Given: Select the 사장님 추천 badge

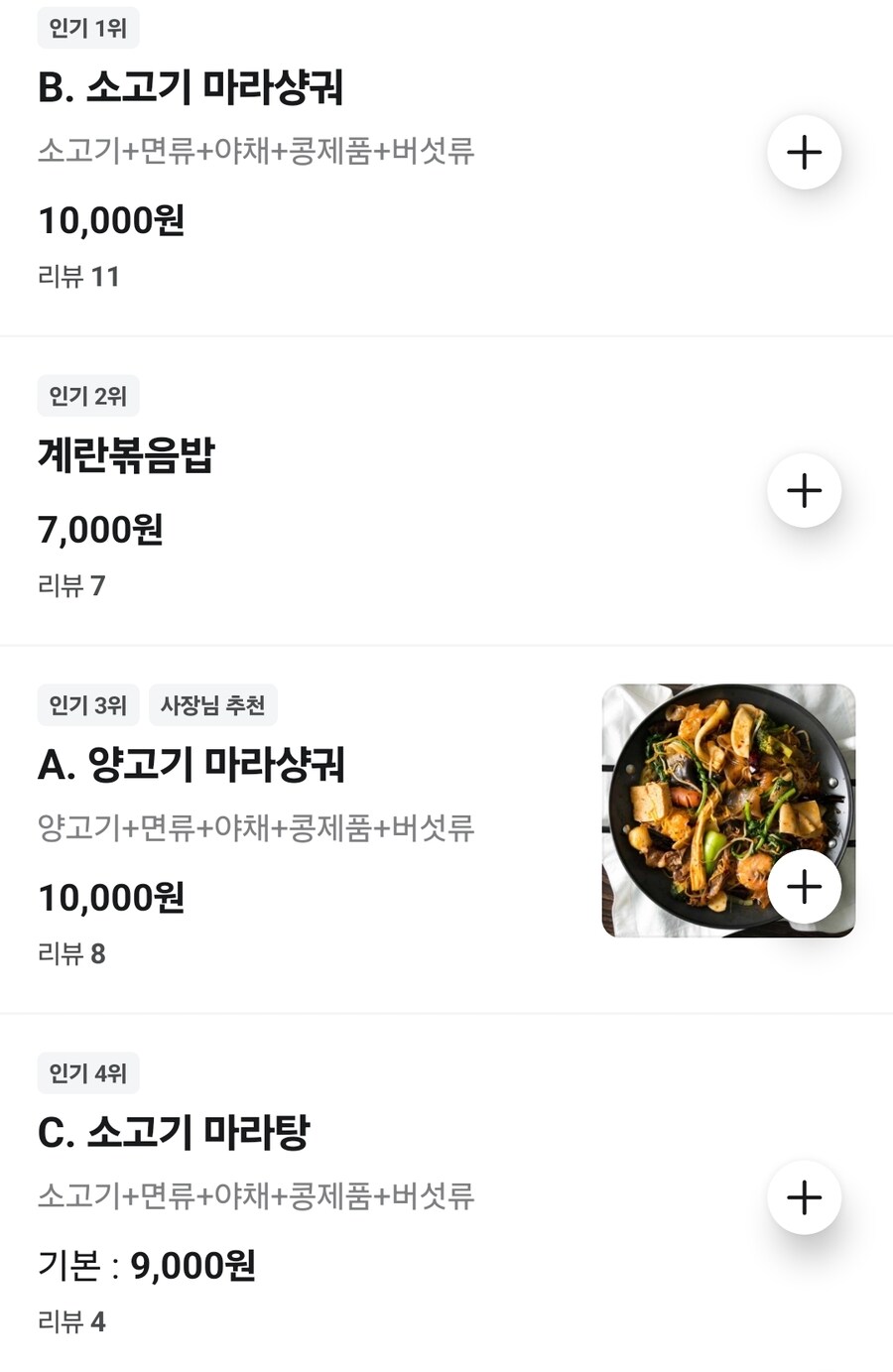Looking at the screenshot, I should coord(212,705).
